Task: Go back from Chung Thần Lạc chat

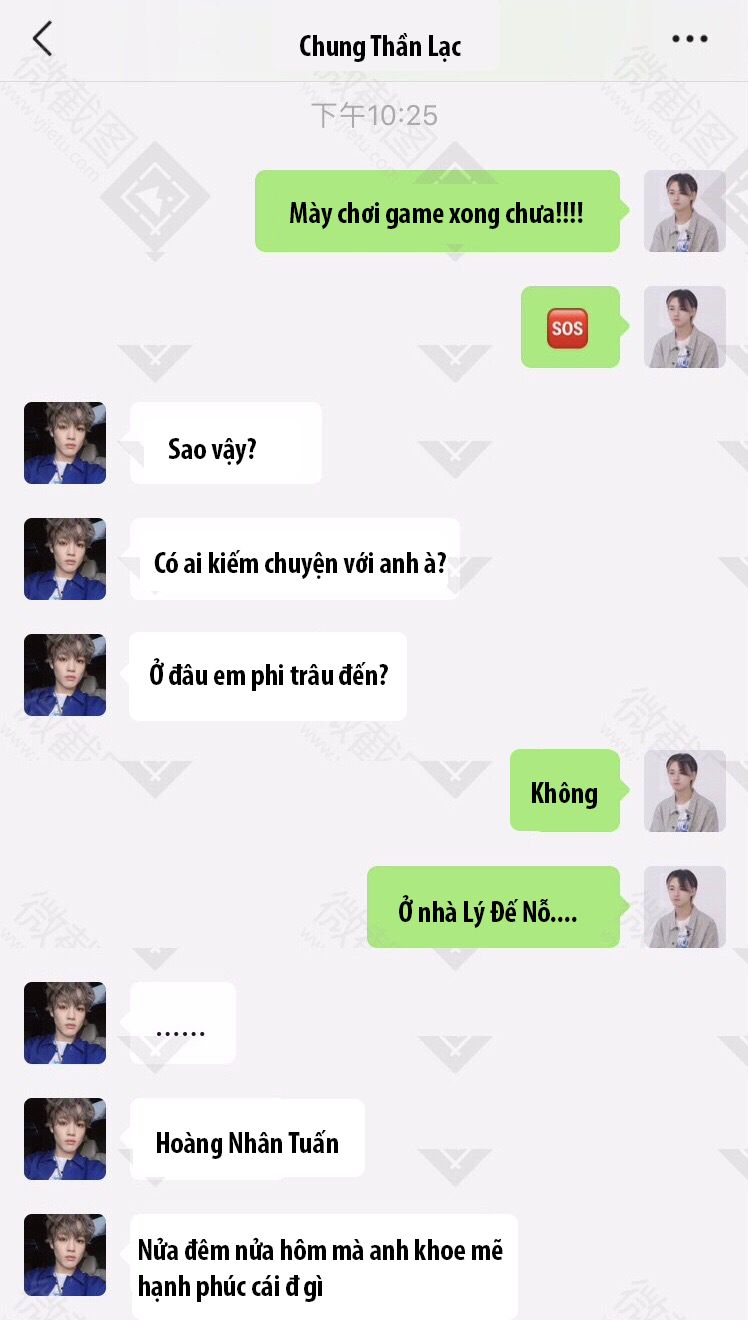Action: 42,39
